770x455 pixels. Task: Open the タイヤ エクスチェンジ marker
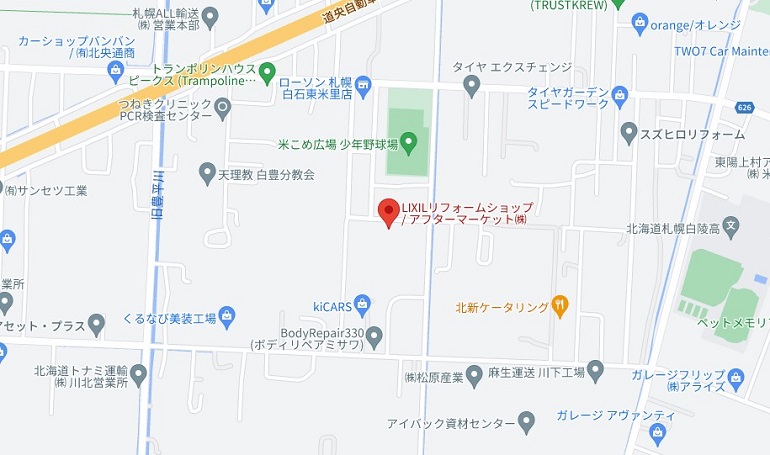[x=473, y=87]
